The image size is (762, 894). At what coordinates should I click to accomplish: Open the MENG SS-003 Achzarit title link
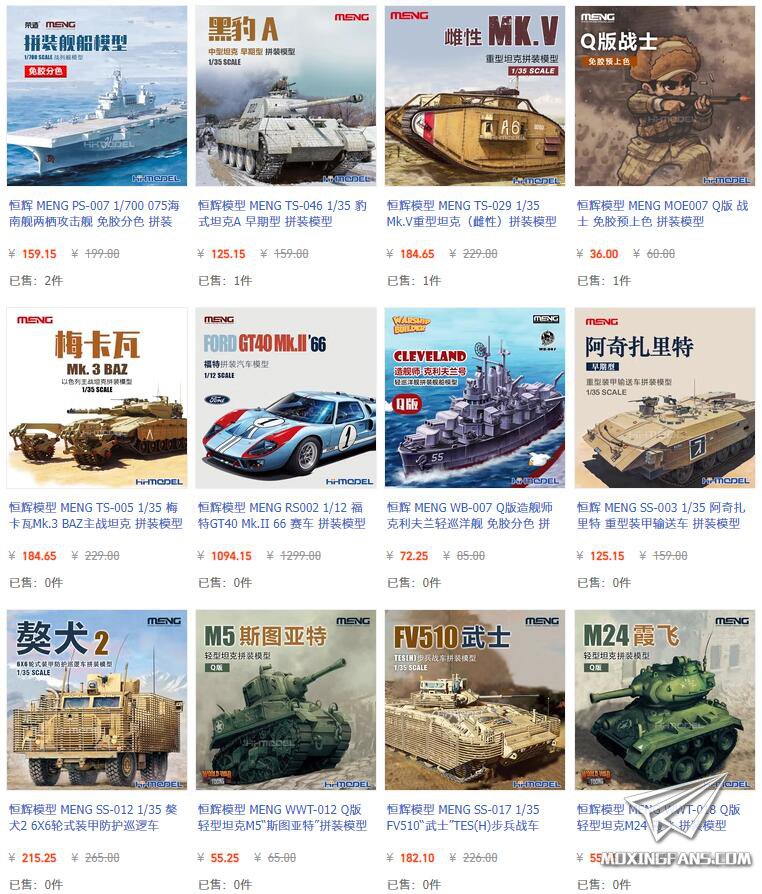[661, 515]
